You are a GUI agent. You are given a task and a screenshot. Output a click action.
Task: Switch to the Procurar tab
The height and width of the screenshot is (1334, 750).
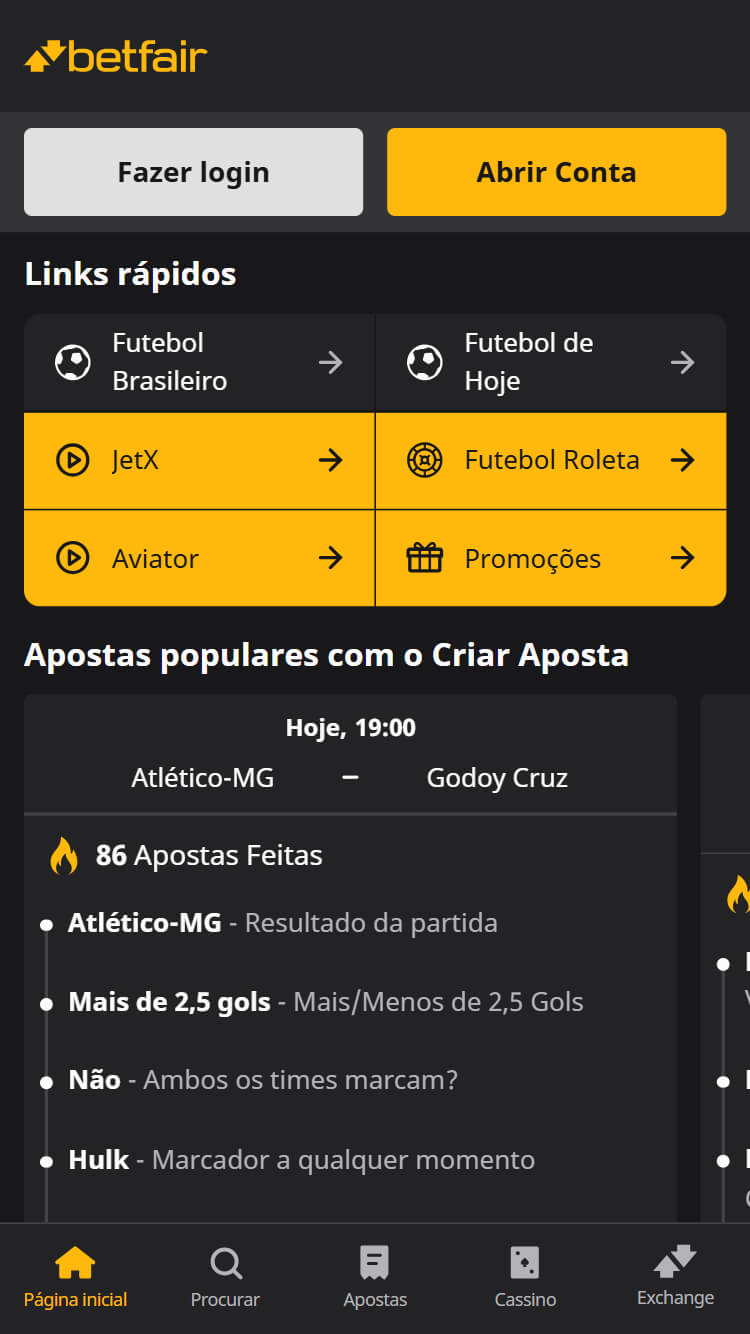[225, 1278]
